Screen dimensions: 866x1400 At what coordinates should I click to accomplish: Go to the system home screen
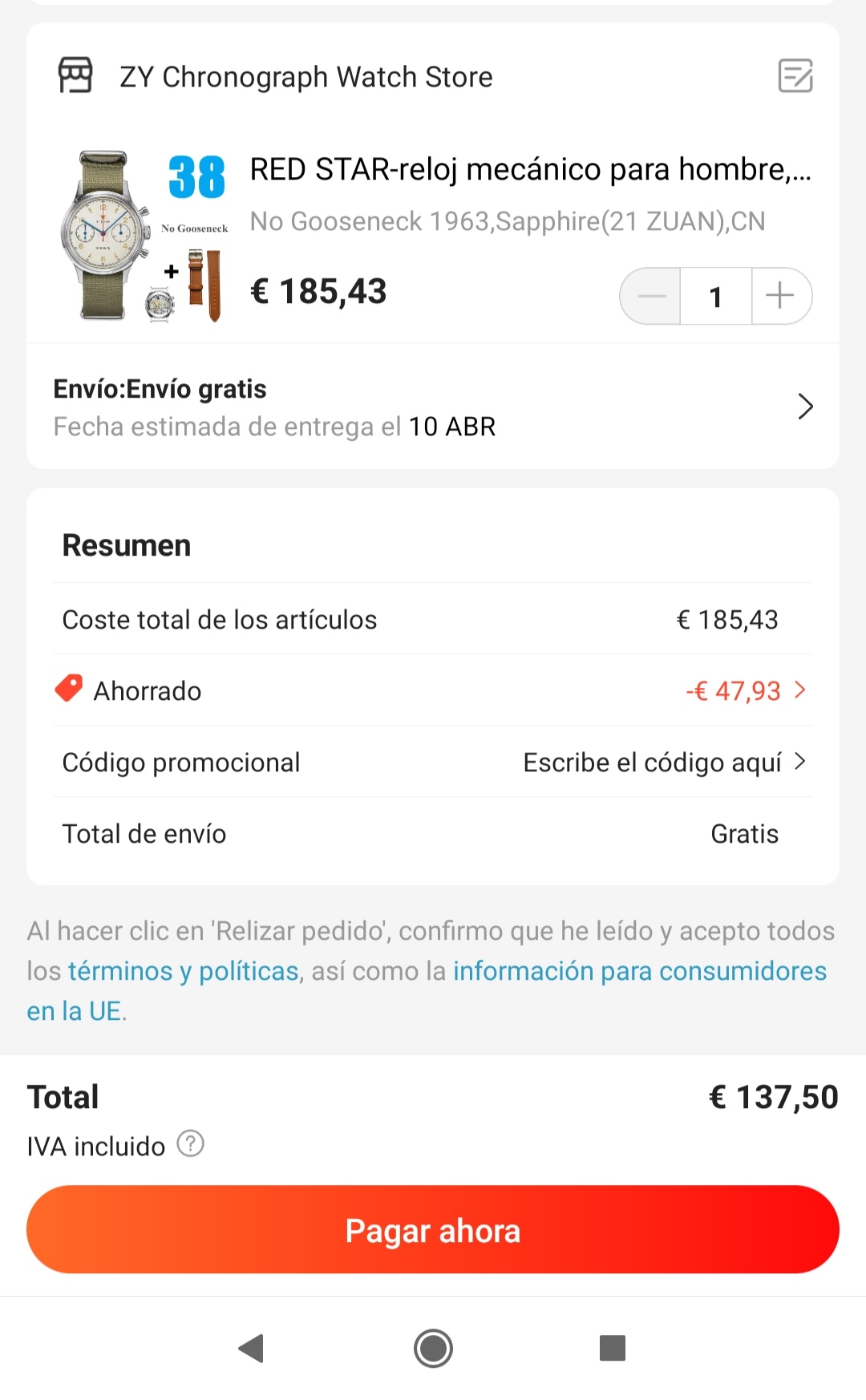coord(433,1348)
